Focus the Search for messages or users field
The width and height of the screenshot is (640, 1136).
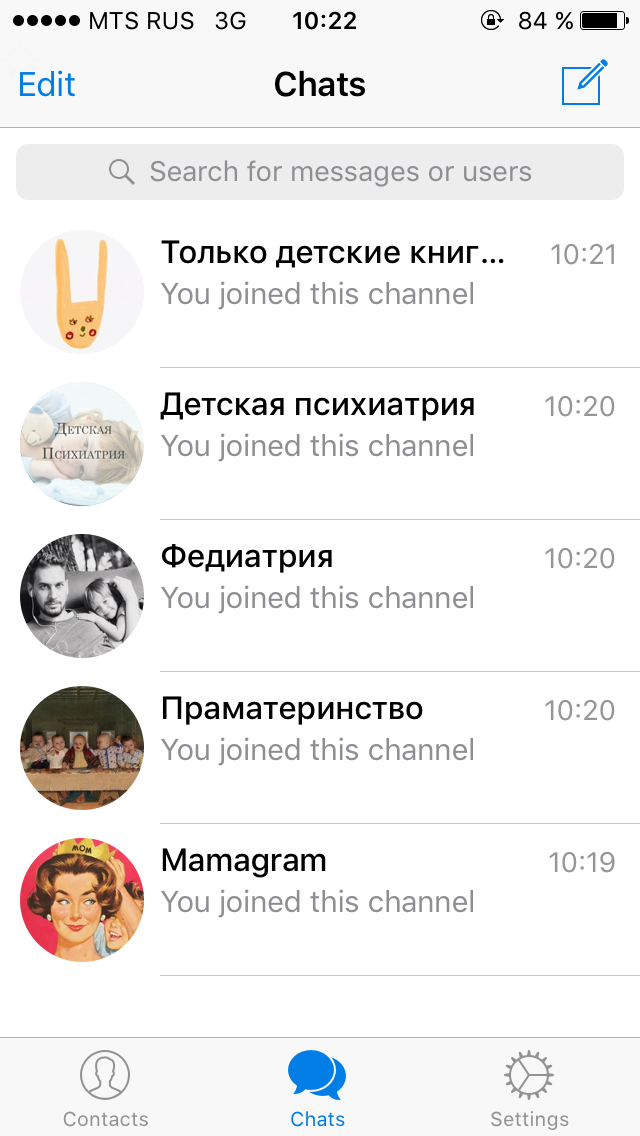click(x=320, y=172)
